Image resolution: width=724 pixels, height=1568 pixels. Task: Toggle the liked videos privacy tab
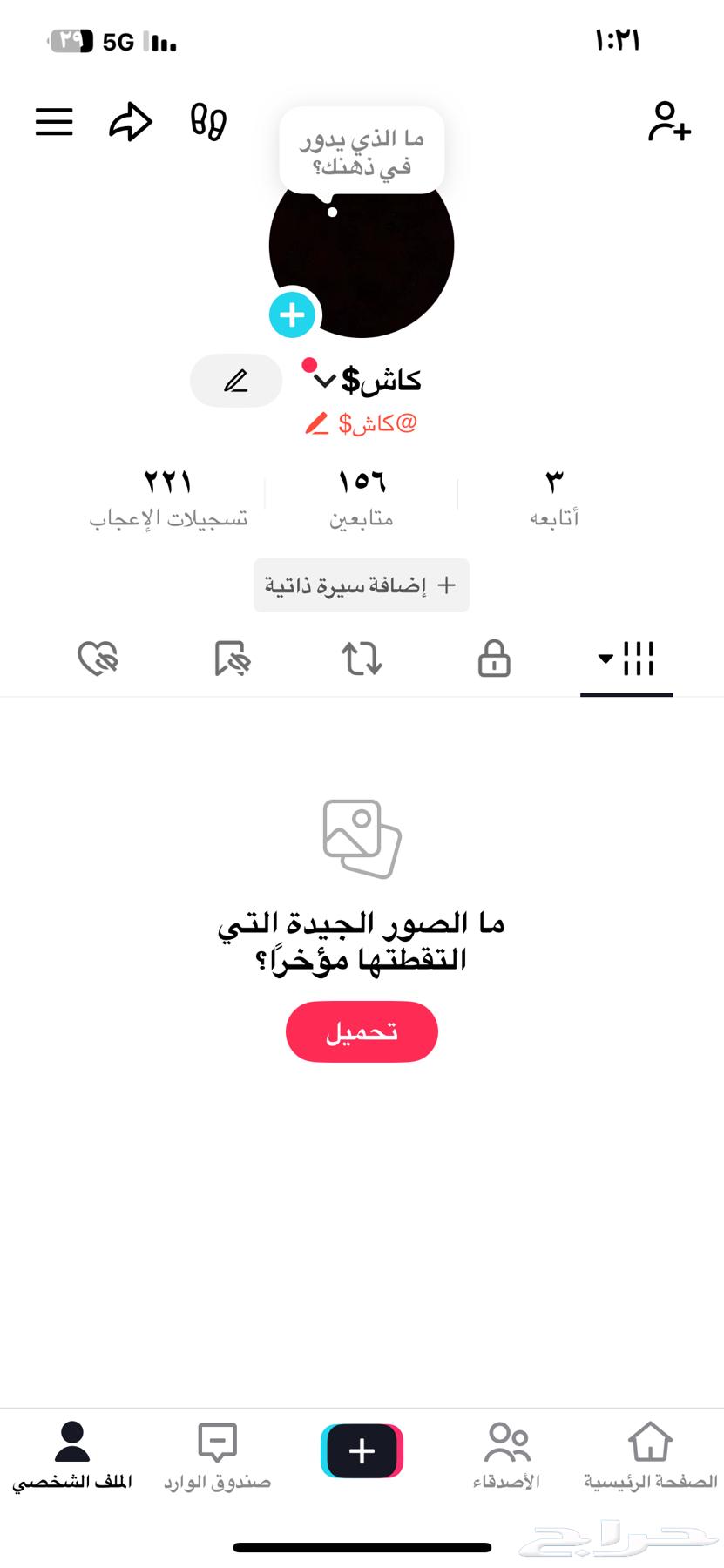click(98, 659)
